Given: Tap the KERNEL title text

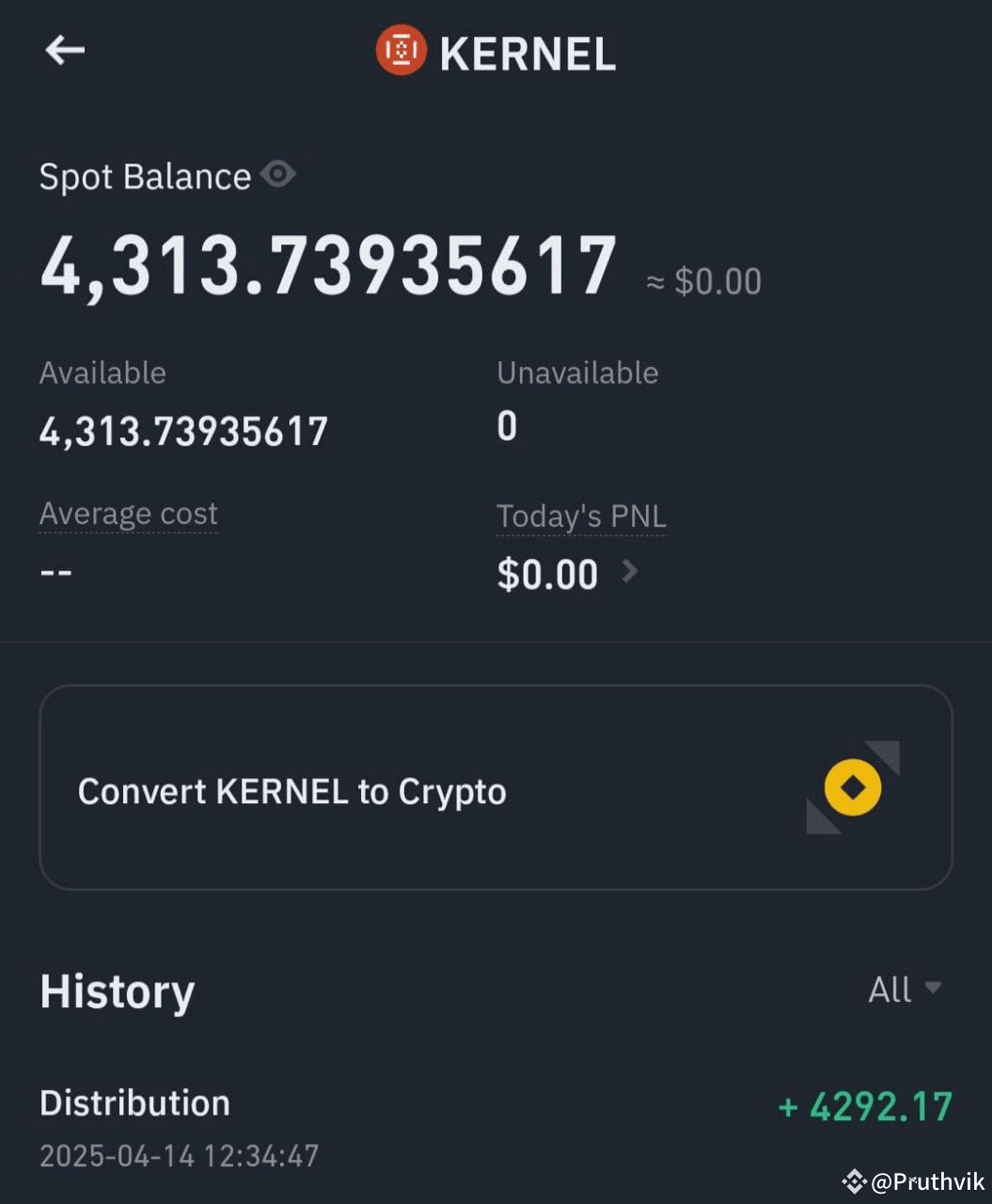Looking at the screenshot, I should pos(527,52).
